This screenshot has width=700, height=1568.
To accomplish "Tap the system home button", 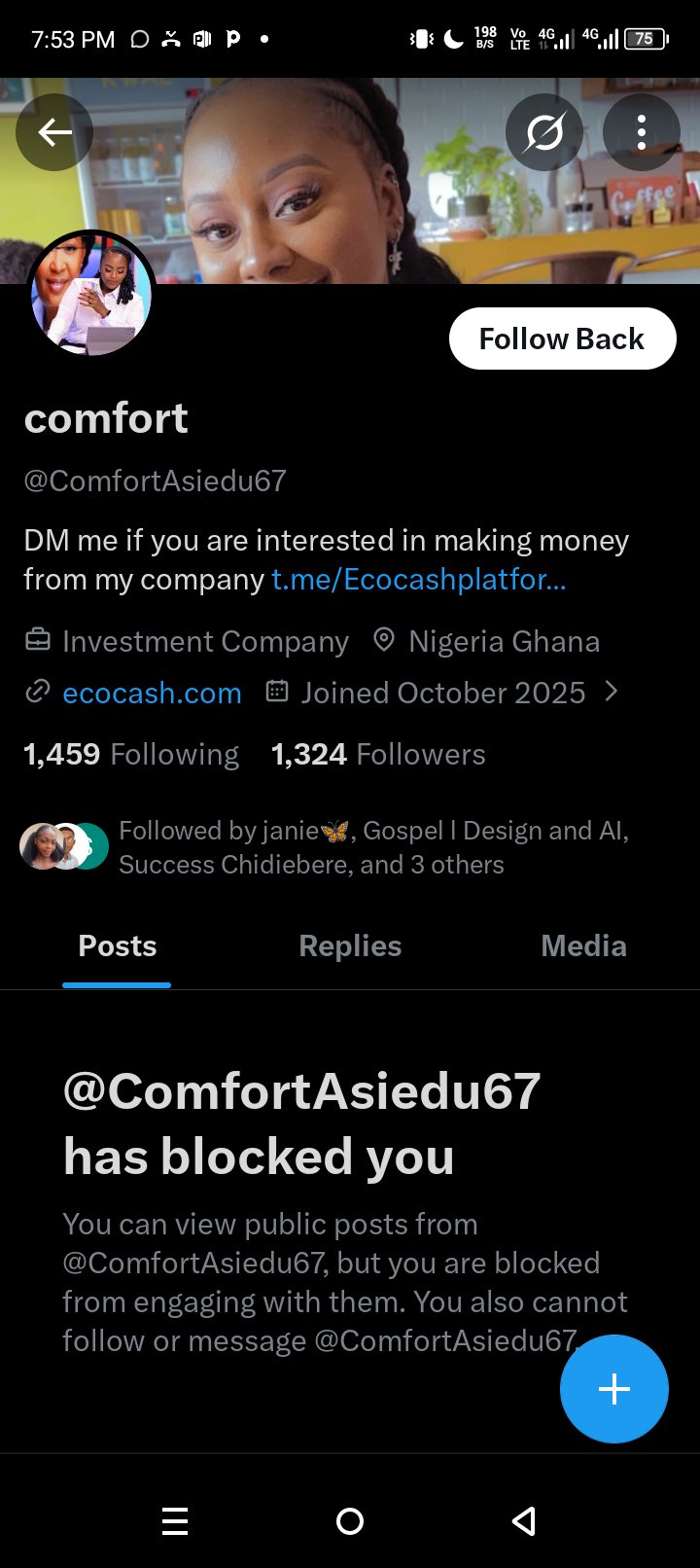I will 350,1521.
